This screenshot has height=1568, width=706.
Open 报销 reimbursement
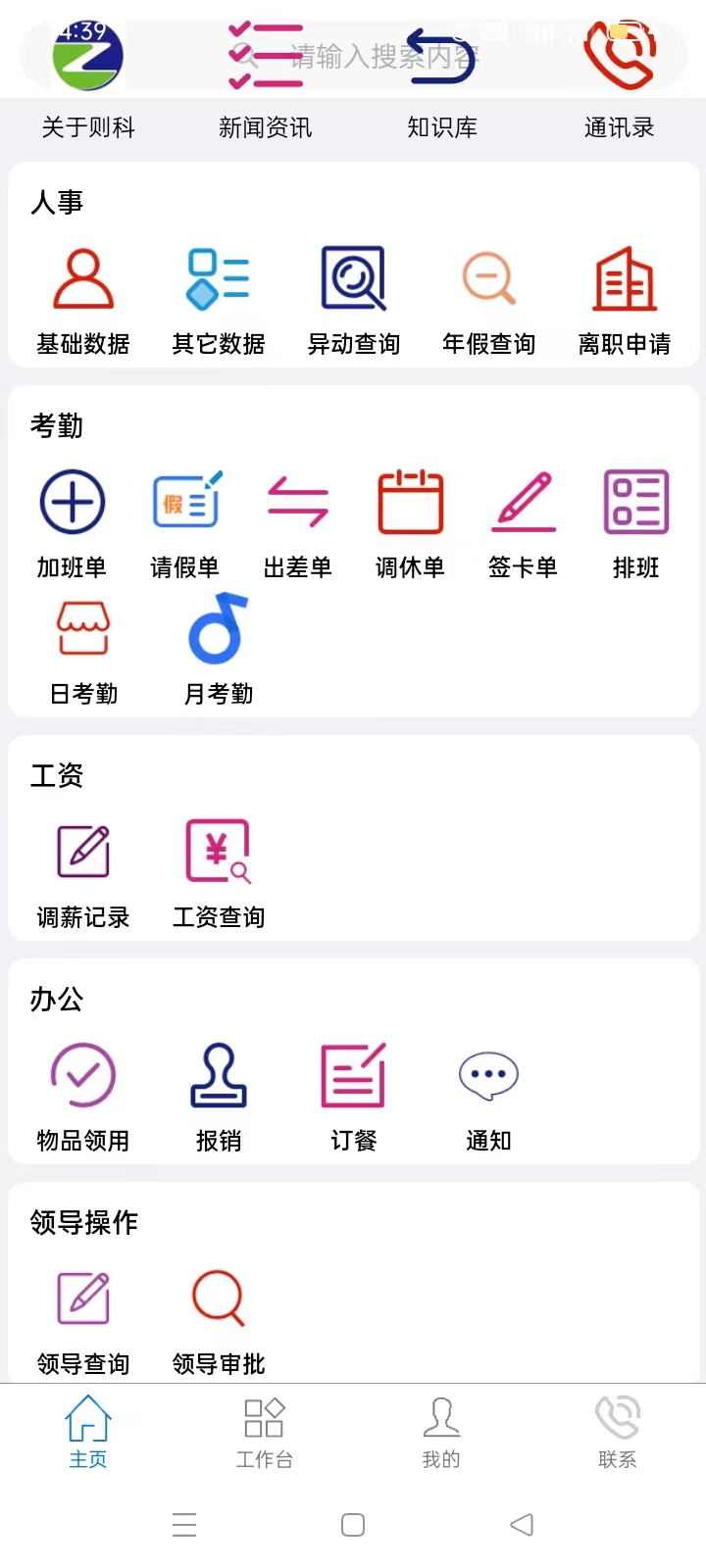(x=219, y=1098)
